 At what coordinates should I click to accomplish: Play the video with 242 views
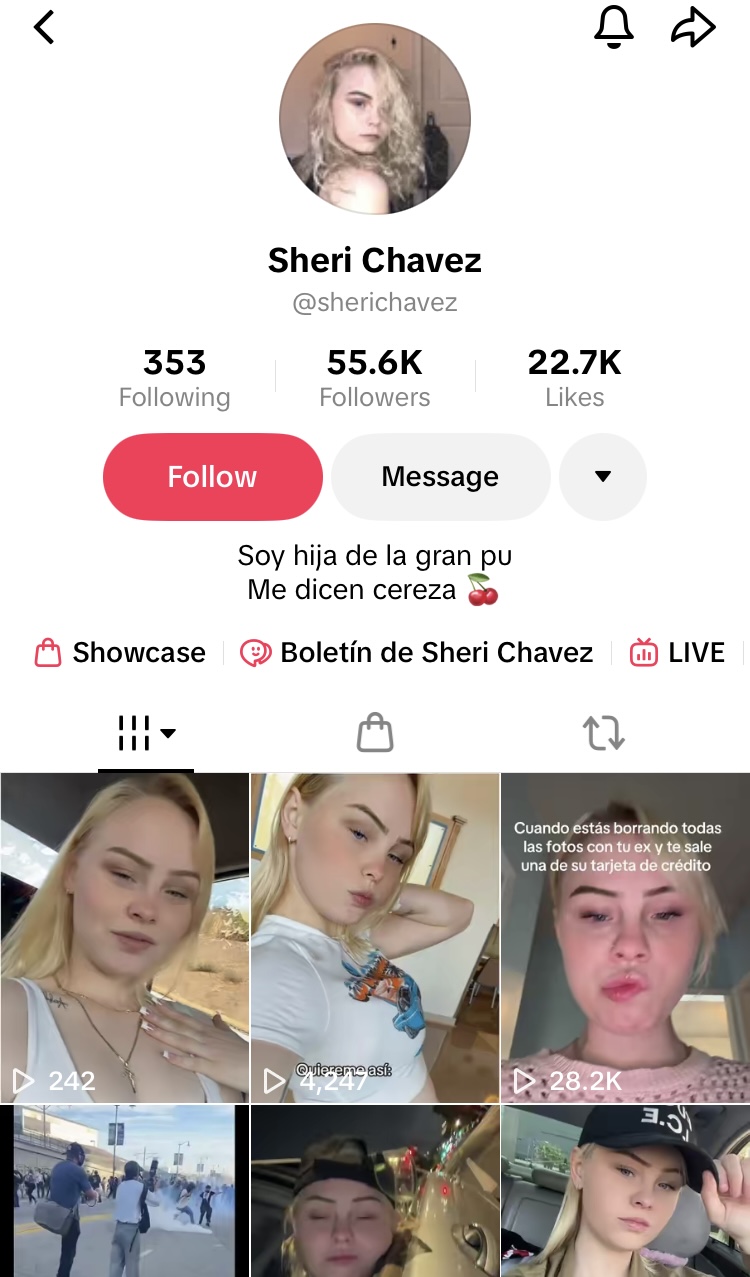(x=124, y=937)
